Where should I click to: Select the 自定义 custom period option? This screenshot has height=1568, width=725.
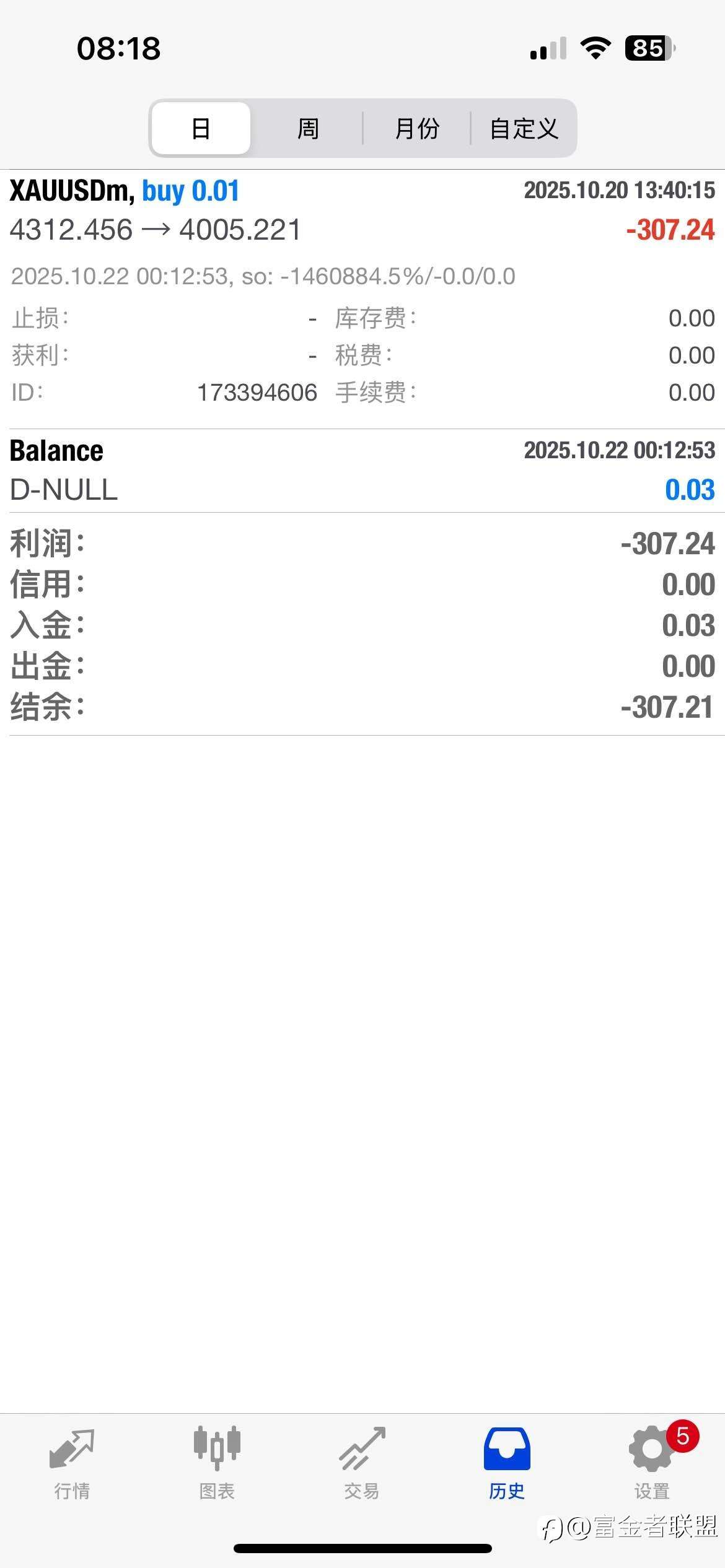click(x=524, y=128)
